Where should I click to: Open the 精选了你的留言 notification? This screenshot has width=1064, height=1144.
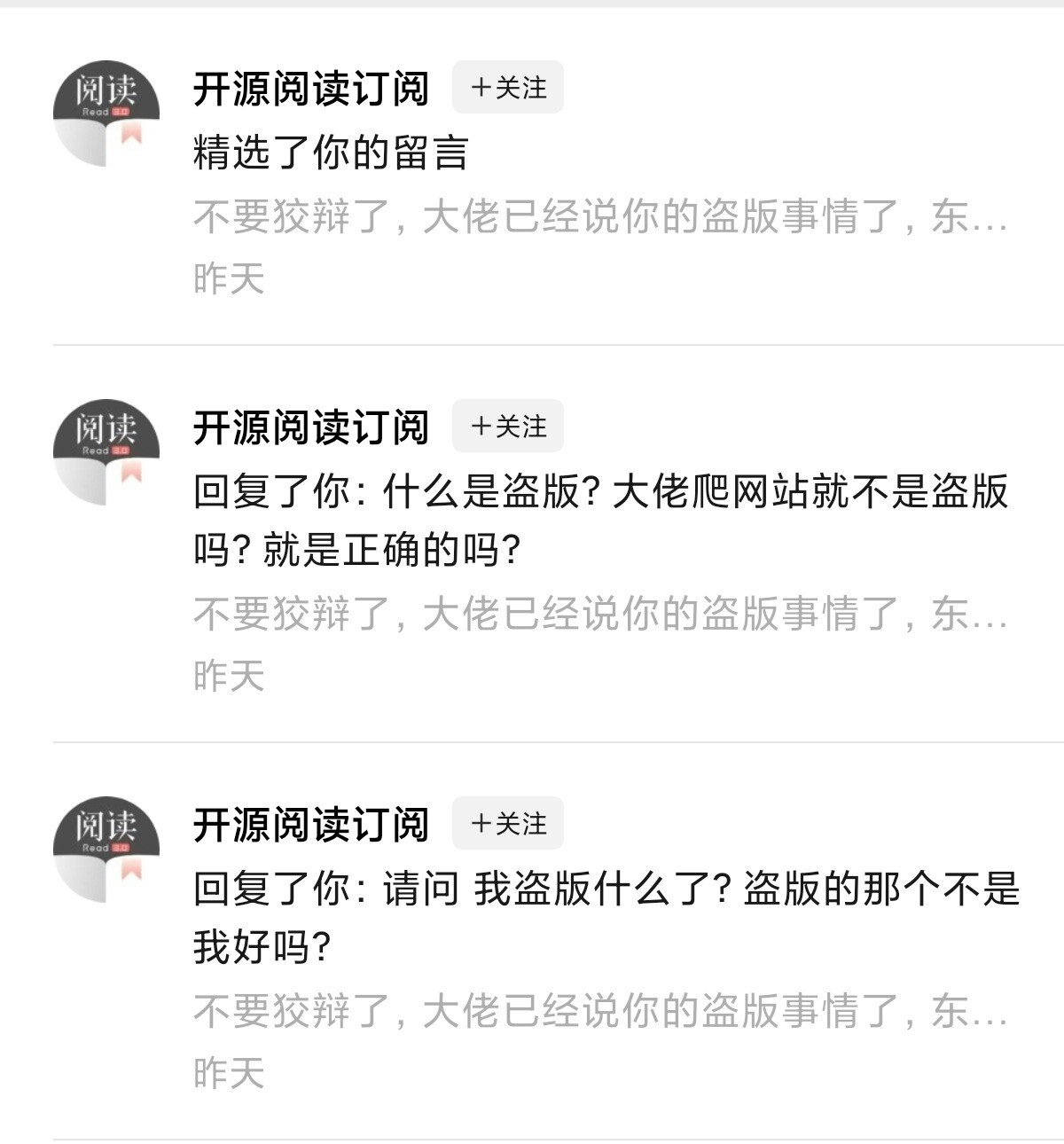(330, 153)
